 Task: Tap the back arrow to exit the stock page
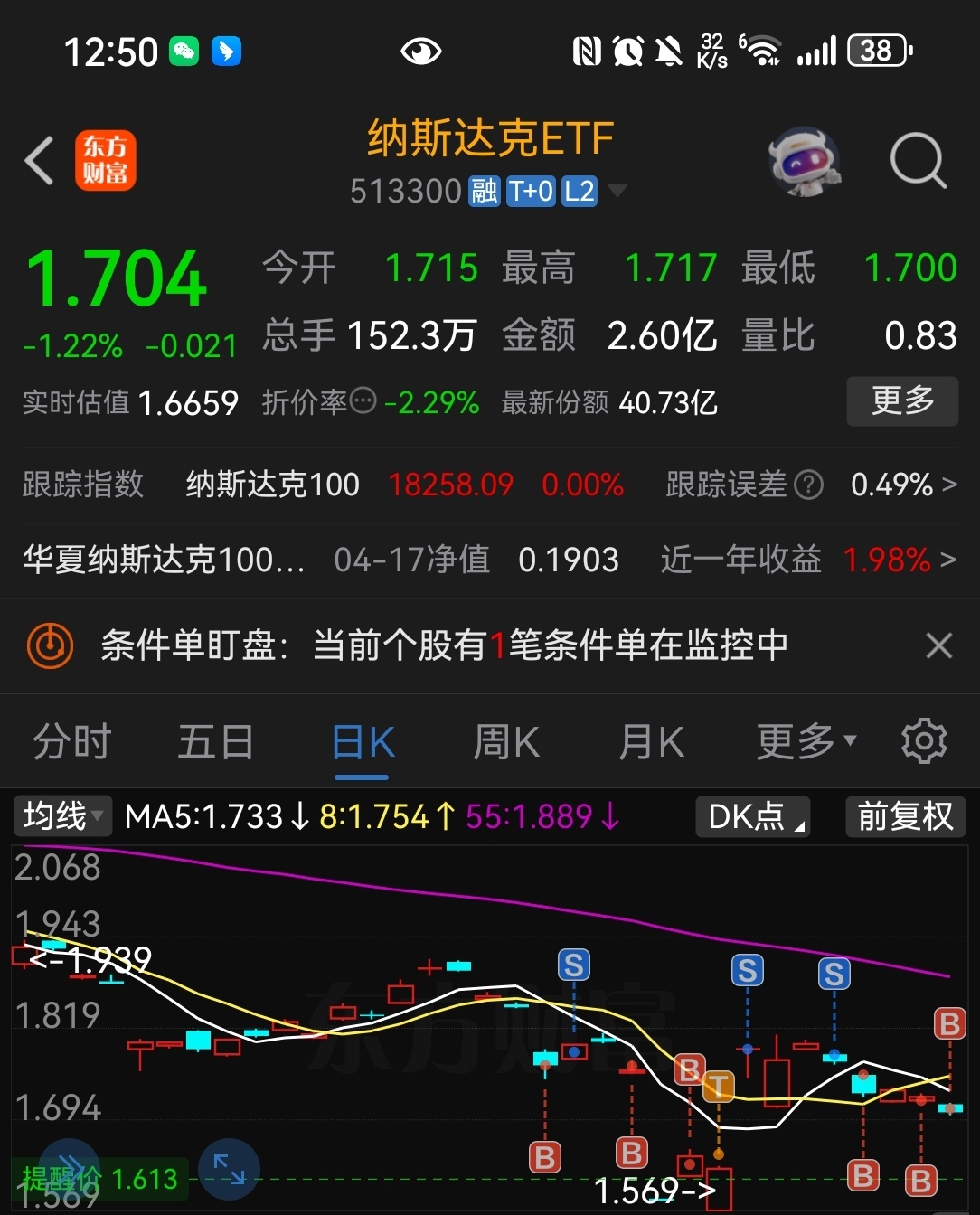(x=38, y=160)
